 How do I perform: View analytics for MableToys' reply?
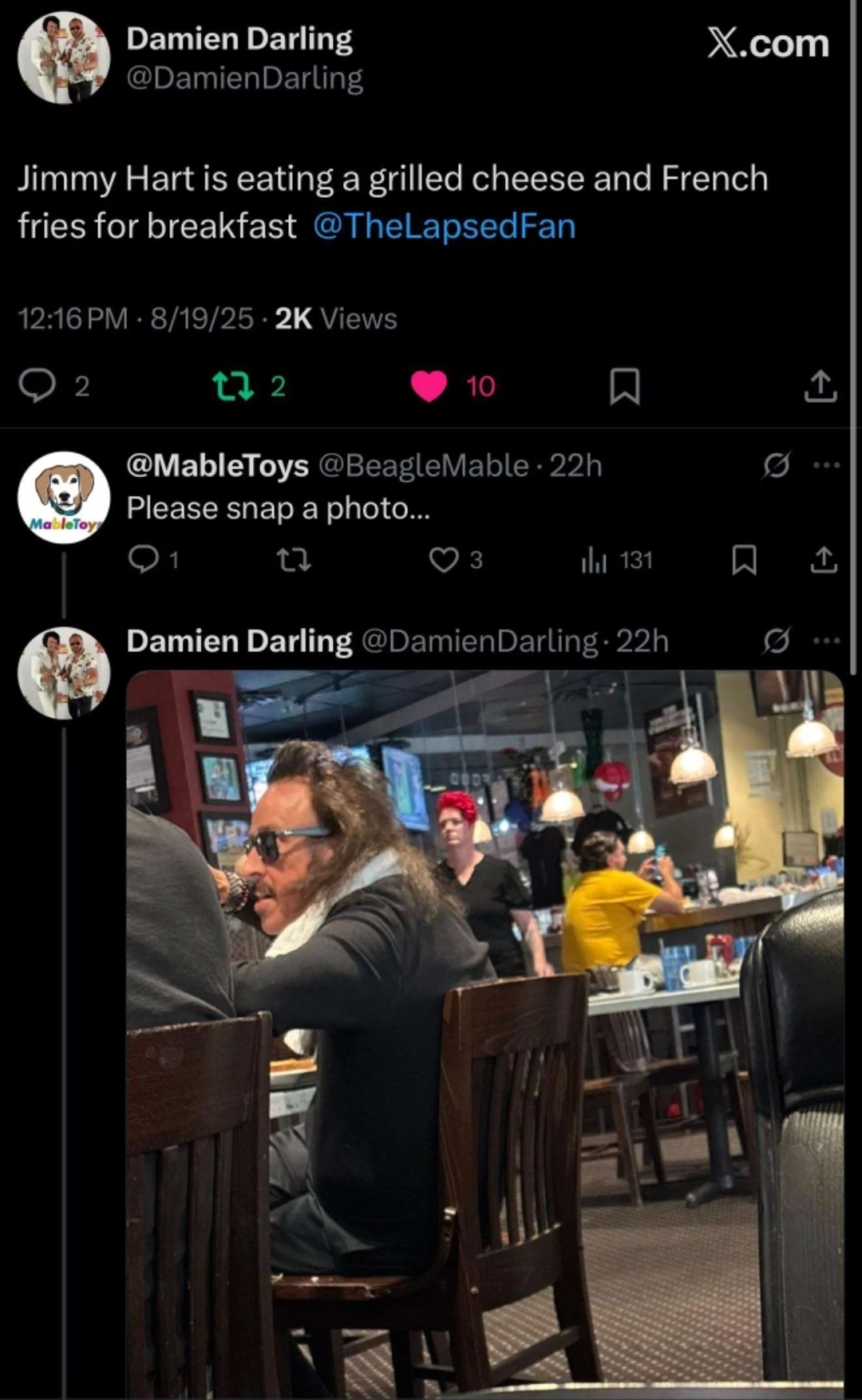pyautogui.click(x=594, y=560)
